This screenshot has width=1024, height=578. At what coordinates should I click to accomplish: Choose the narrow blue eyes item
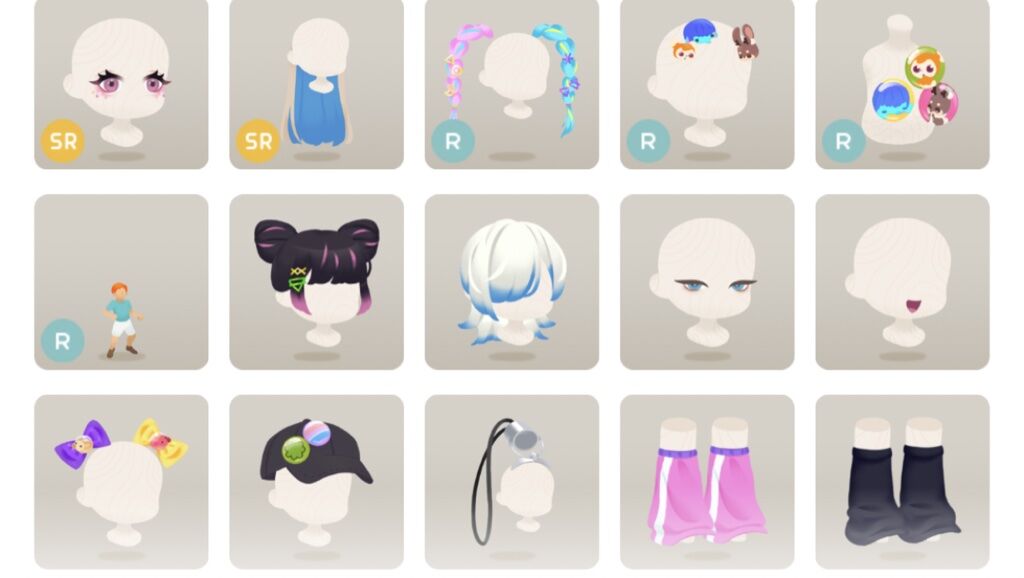coord(707,282)
